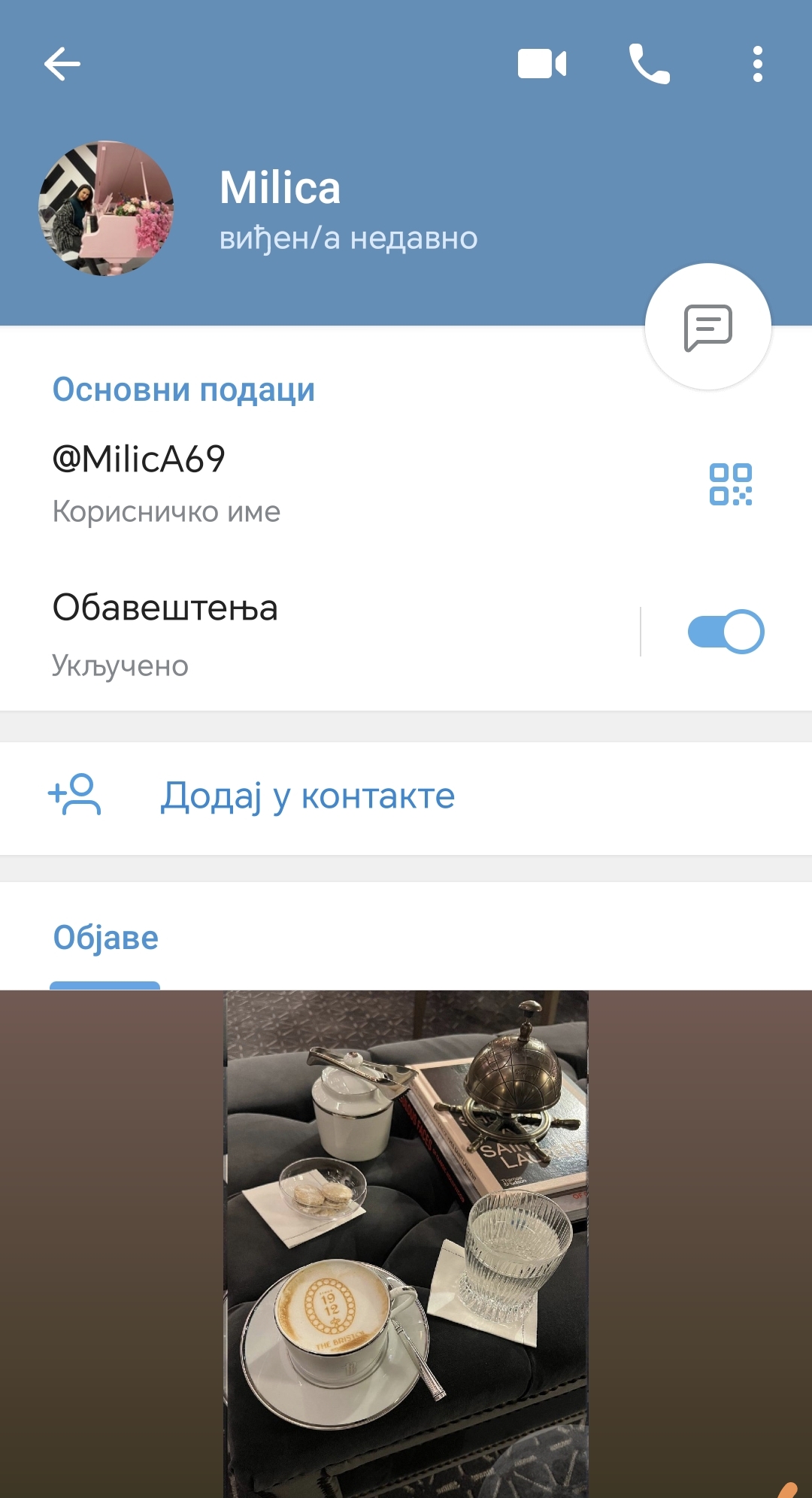Screen dimensions: 812x1498
Task: Select the Објаве tab
Action: coord(105,938)
